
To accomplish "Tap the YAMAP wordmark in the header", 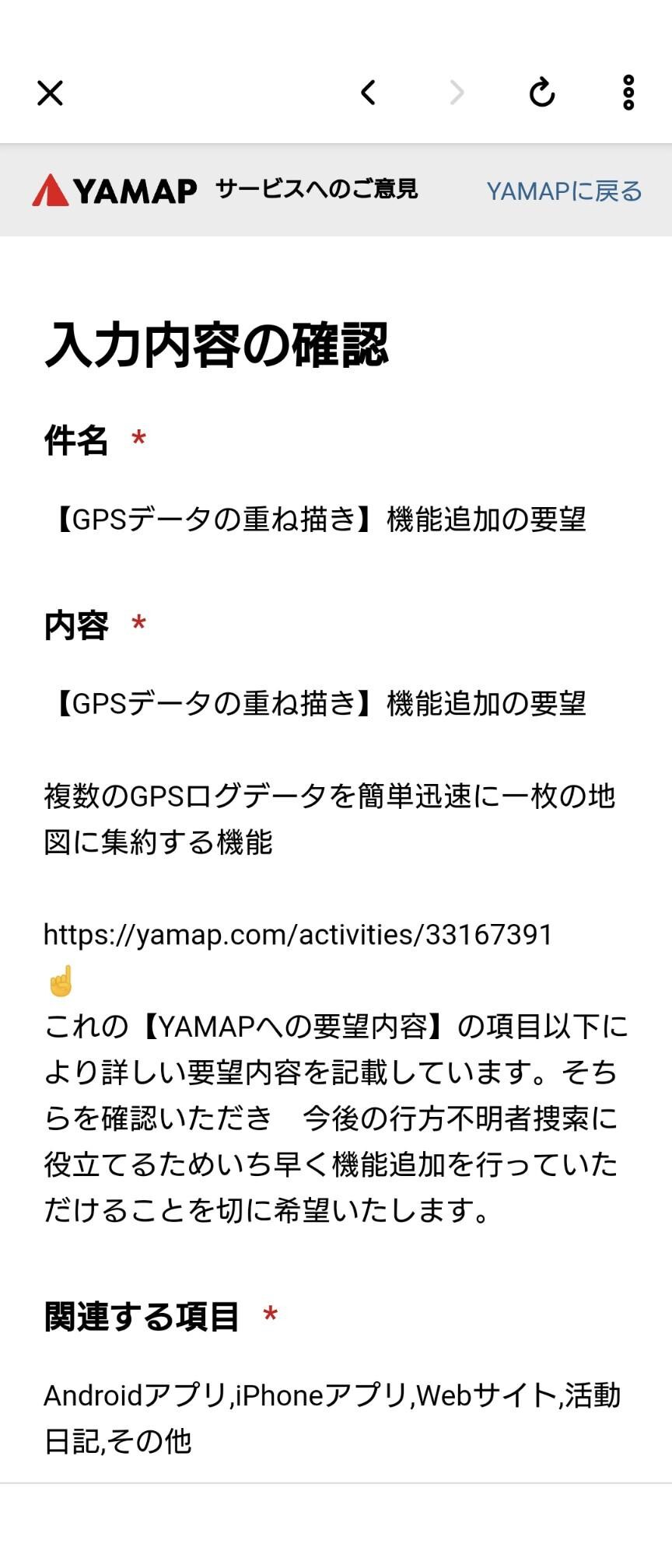I will point(135,190).
